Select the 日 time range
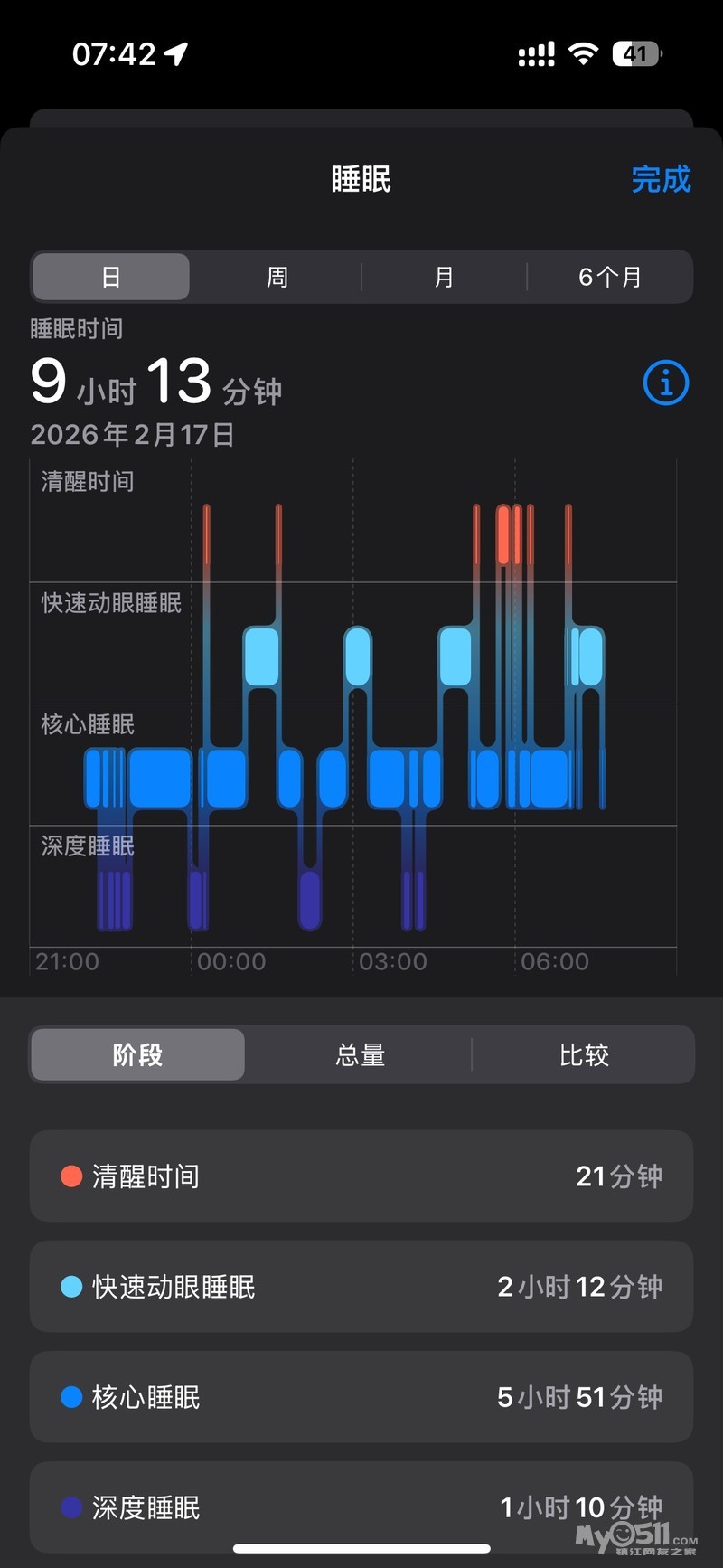723x1568 pixels. coord(111,277)
